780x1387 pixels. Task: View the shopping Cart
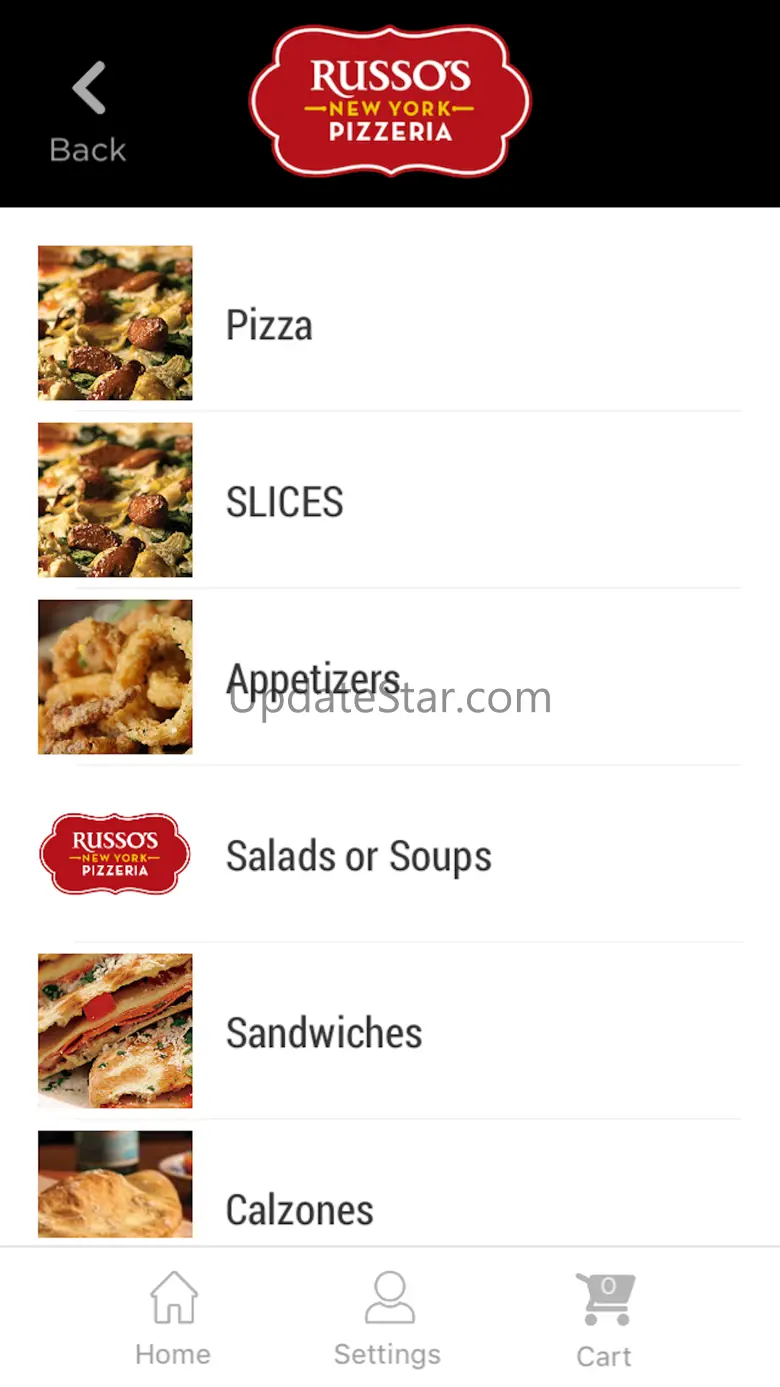[605, 1318]
